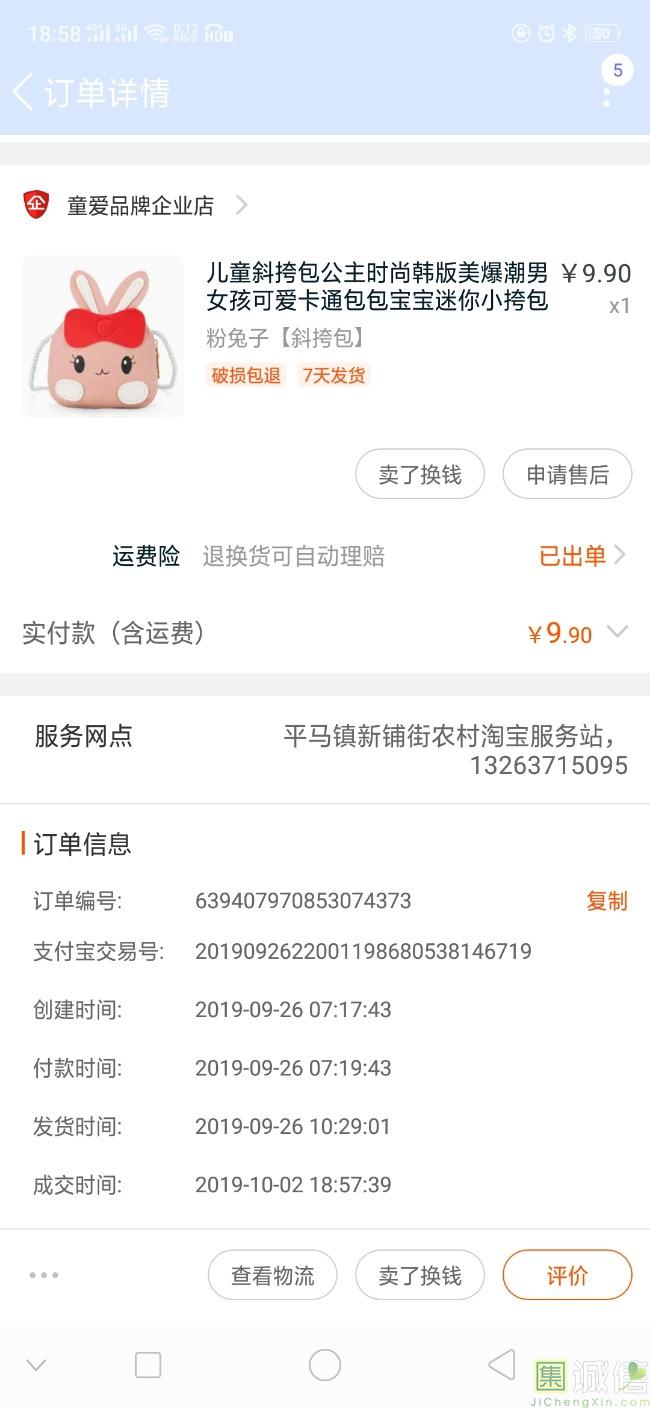Check logistics with 查看物流
650x1408 pixels.
click(x=272, y=1276)
